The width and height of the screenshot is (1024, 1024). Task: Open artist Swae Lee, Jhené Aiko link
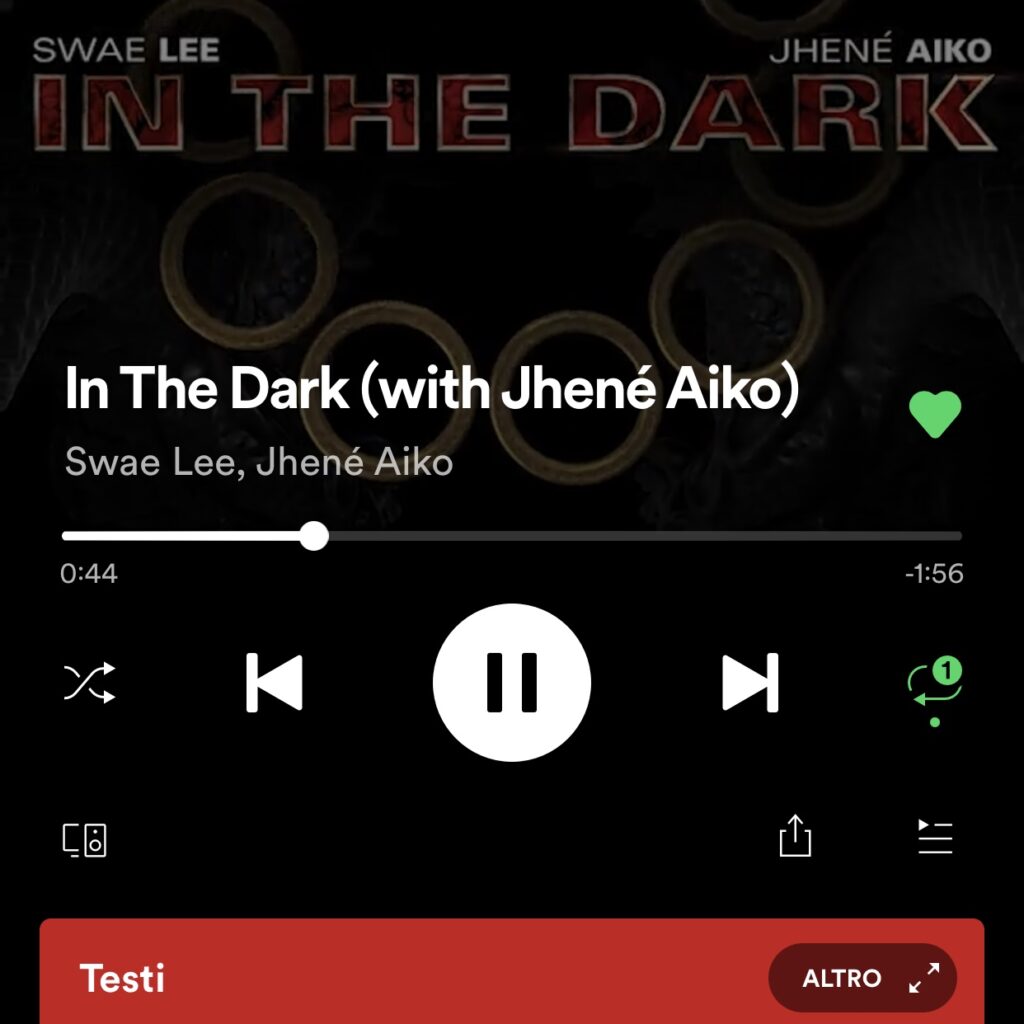pyautogui.click(x=259, y=462)
